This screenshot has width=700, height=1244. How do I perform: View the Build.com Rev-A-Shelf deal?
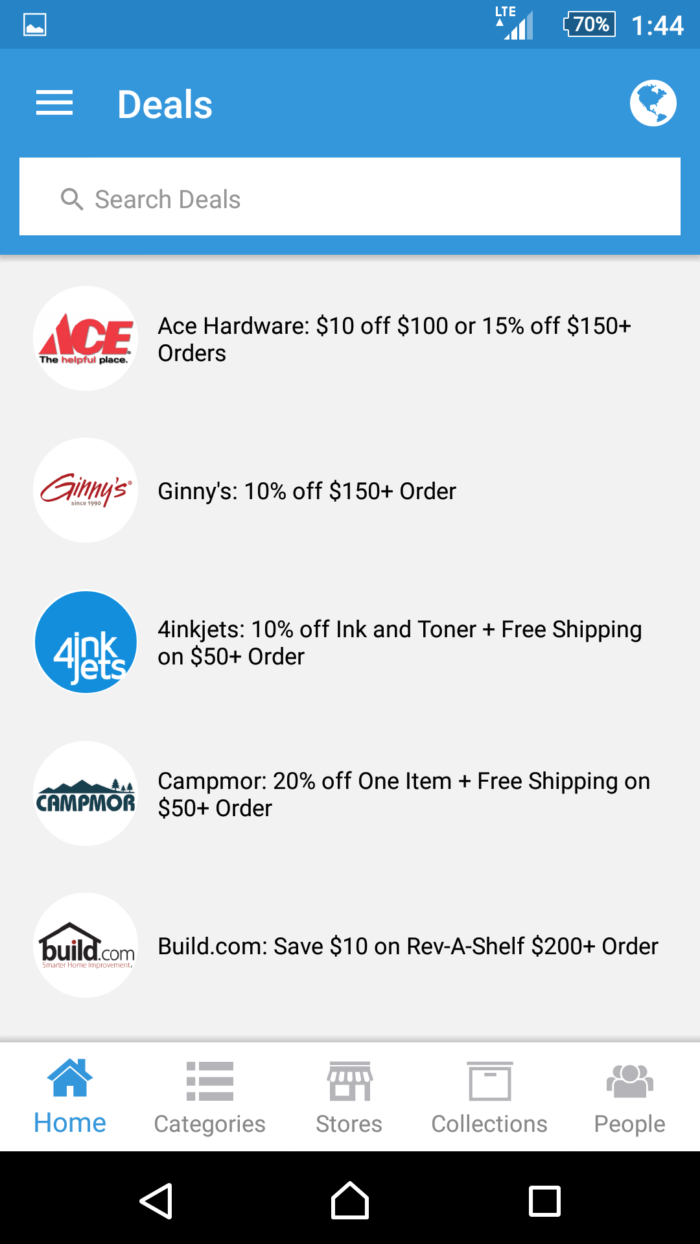[350, 945]
